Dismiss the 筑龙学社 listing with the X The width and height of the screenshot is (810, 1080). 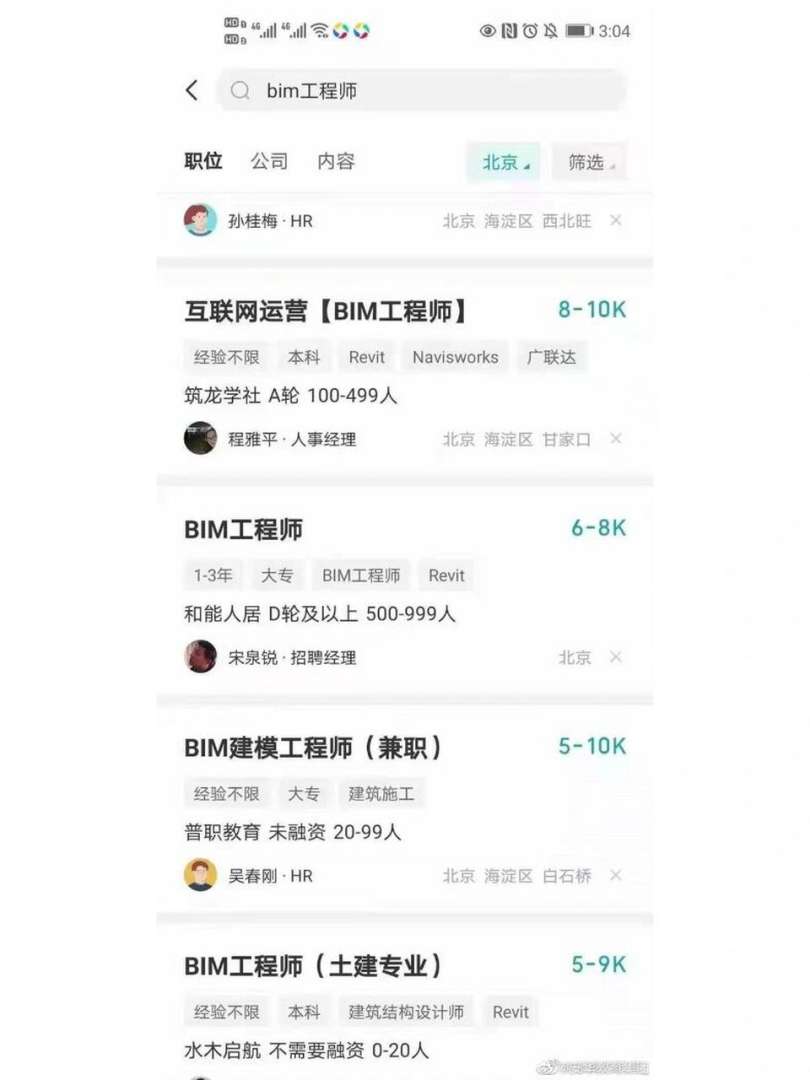click(616, 438)
